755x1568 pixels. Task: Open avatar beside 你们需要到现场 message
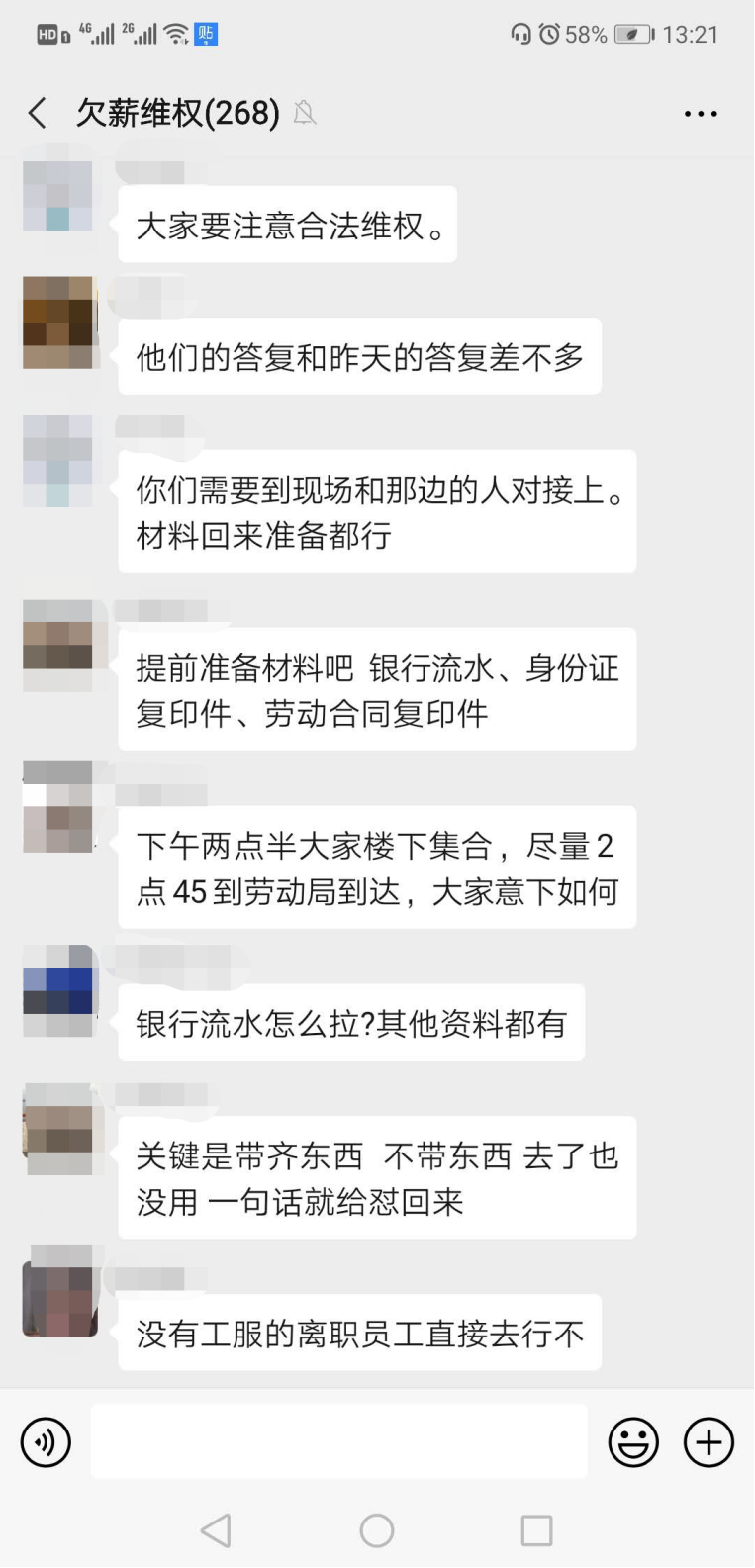tap(57, 461)
